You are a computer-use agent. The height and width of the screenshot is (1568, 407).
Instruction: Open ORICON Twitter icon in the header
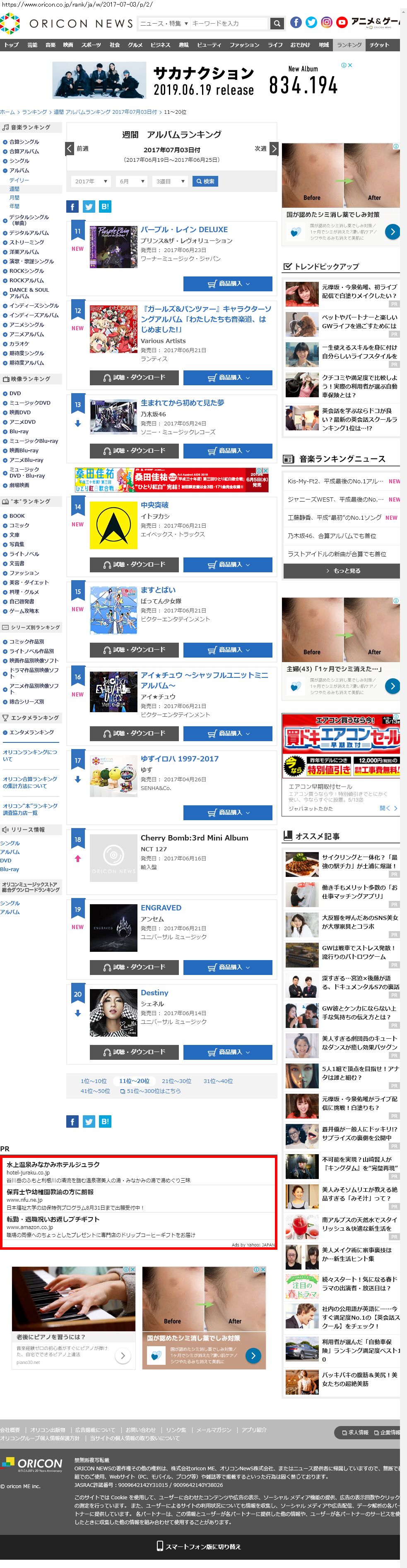(x=311, y=22)
